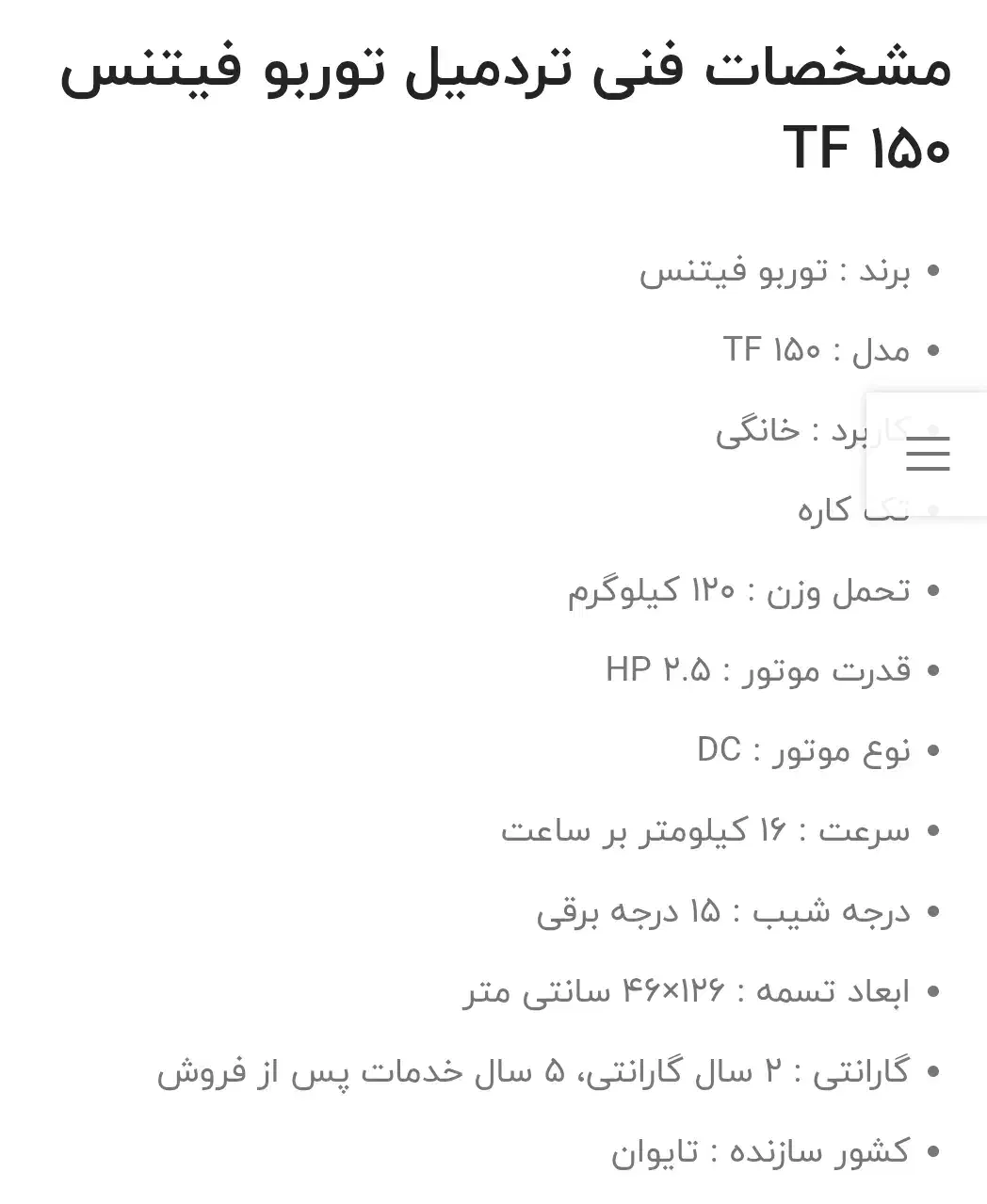
Task: Open the floating hamburger menu button
Action: pos(928,454)
